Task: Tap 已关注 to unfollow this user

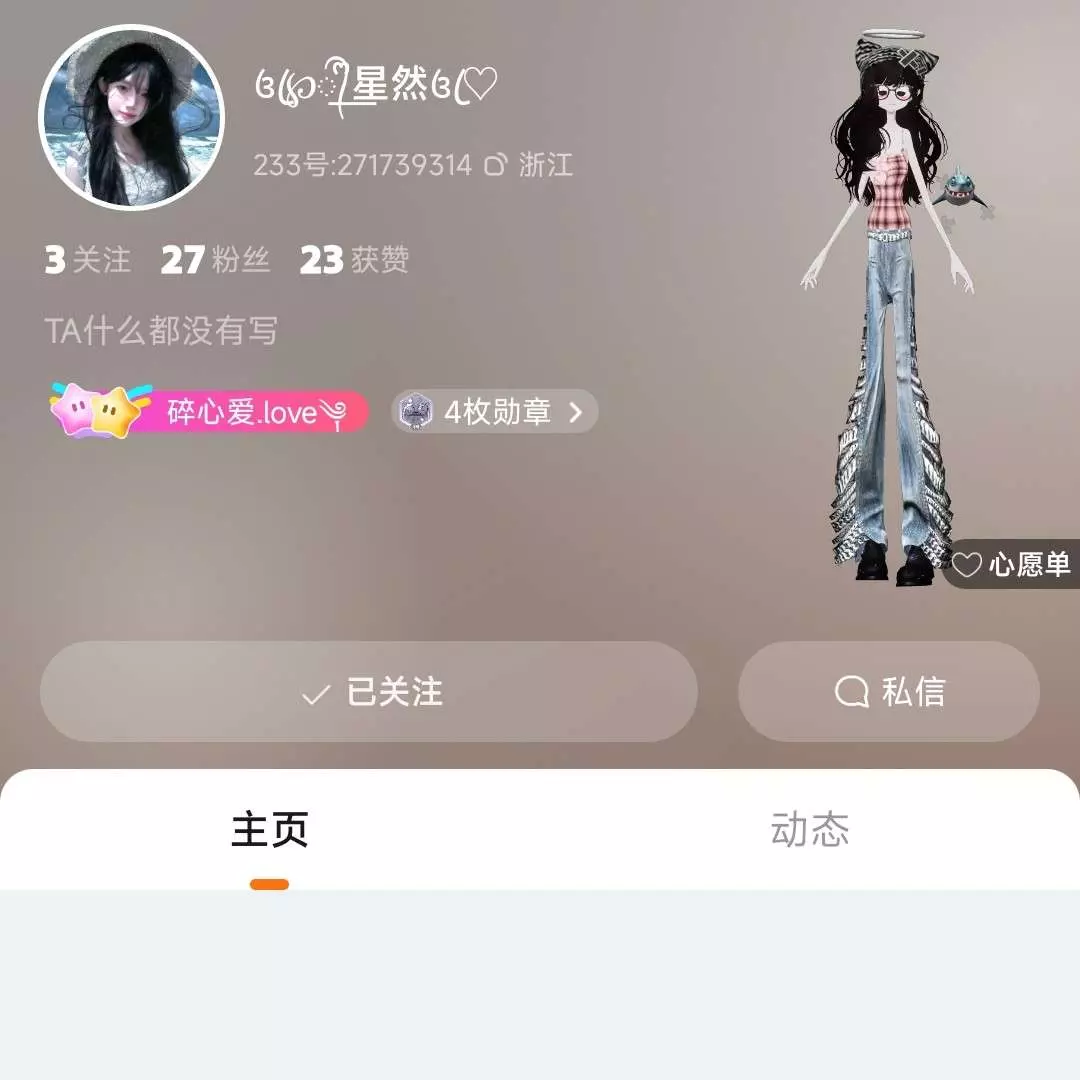Action: coord(369,692)
